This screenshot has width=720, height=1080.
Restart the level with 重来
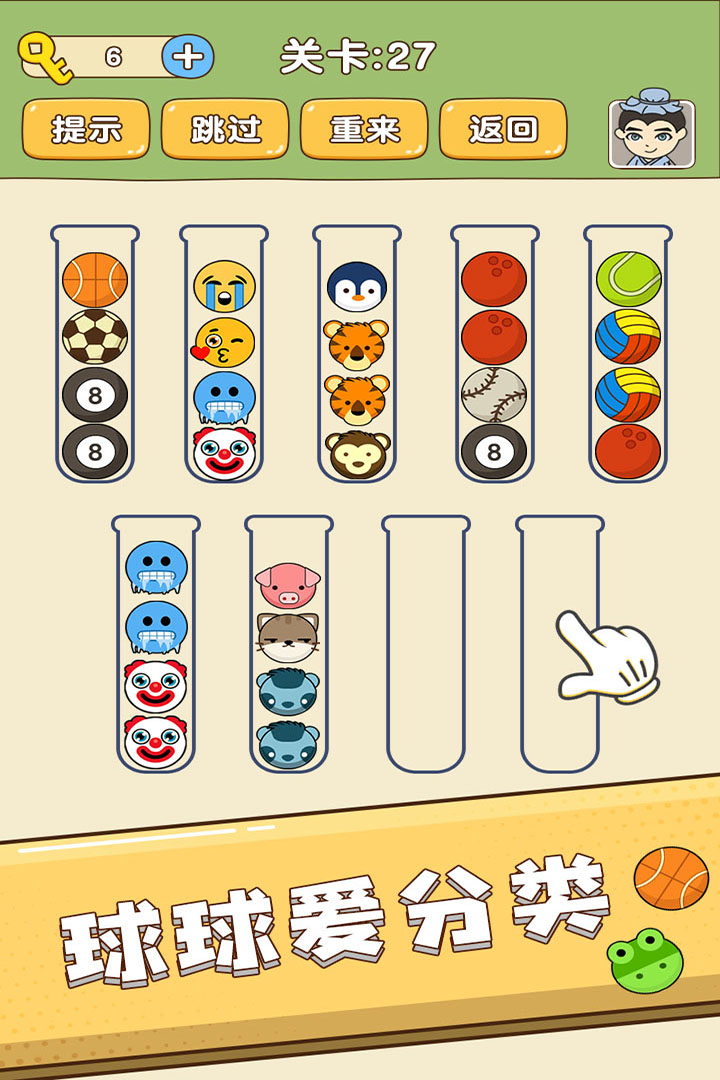point(364,129)
